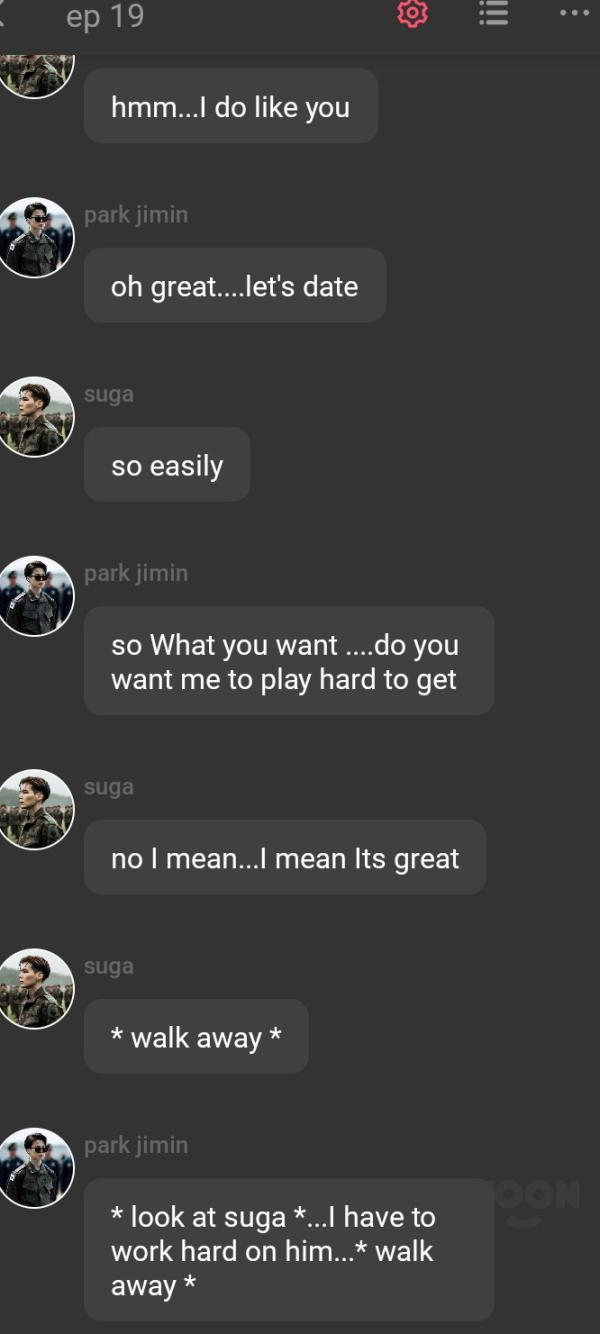Go back from episode 19
Image resolution: width=600 pixels, height=1334 pixels.
click(6, 15)
